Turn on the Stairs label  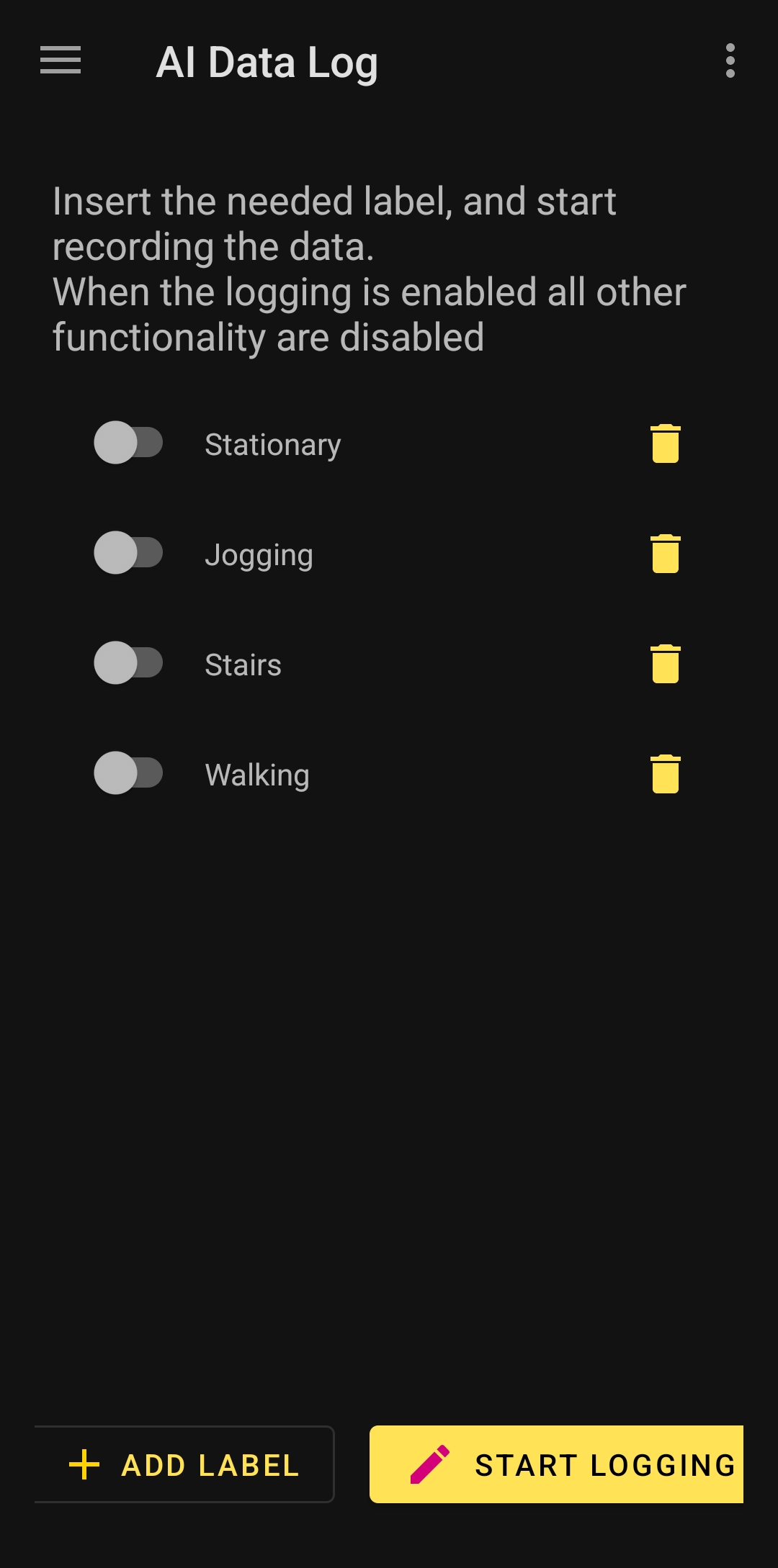point(128,663)
